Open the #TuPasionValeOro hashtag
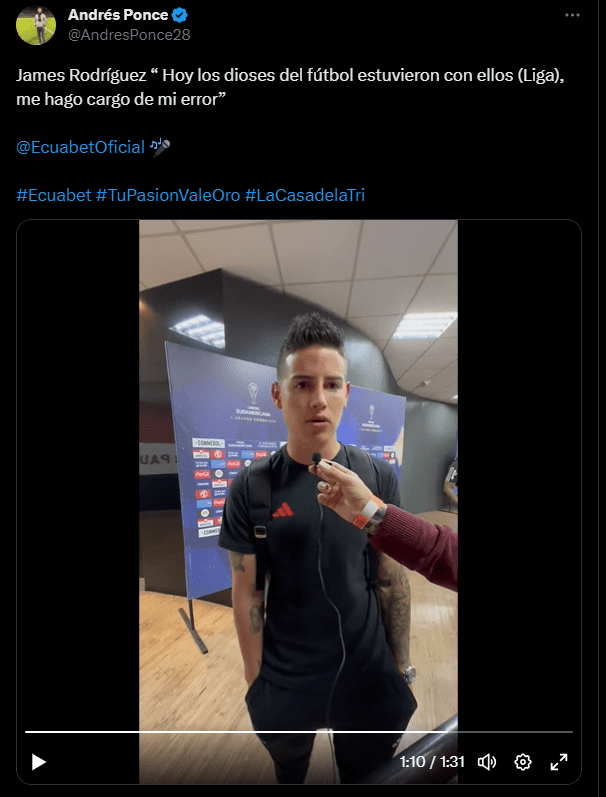This screenshot has height=797, width=606. tap(168, 195)
